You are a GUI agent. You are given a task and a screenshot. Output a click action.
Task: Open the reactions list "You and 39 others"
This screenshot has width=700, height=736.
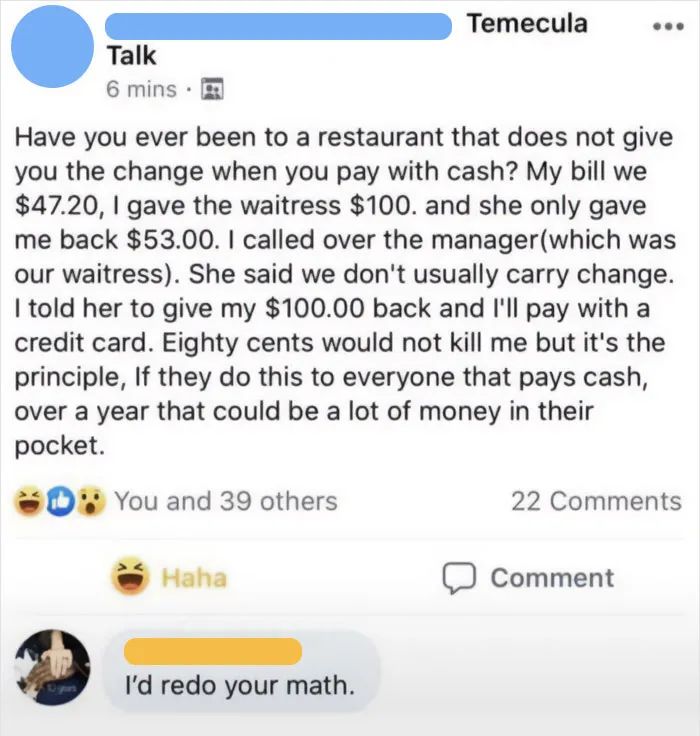(x=225, y=501)
